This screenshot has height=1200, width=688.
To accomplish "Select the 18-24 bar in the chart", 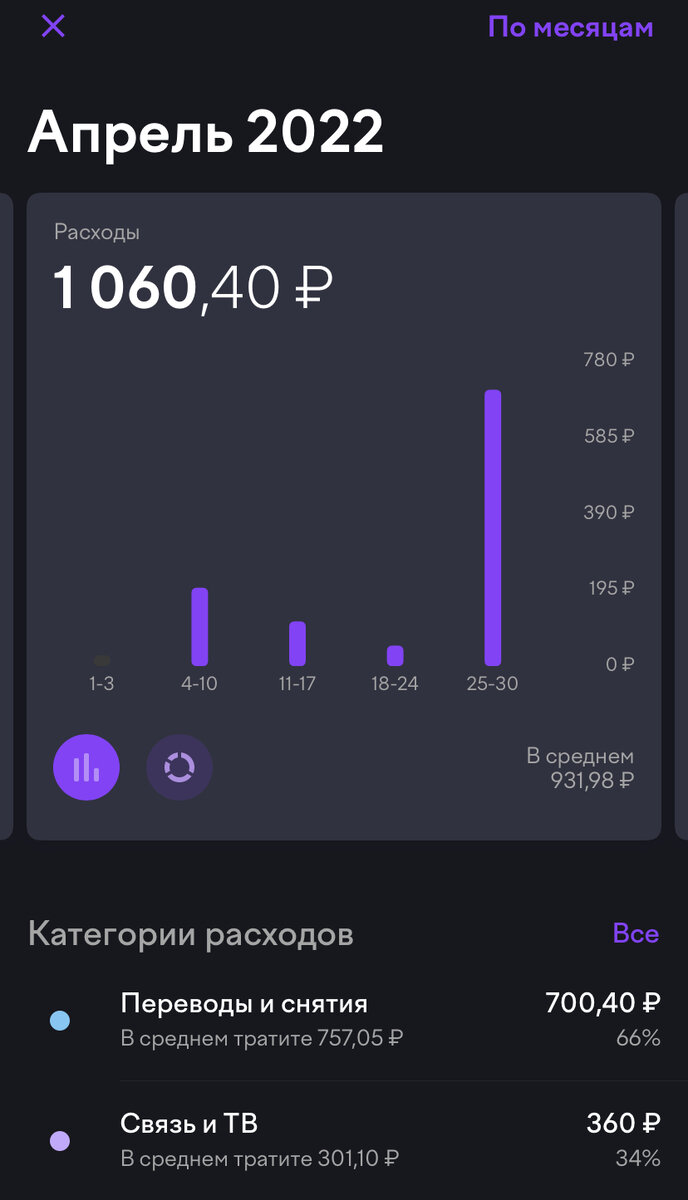I will (395, 656).
